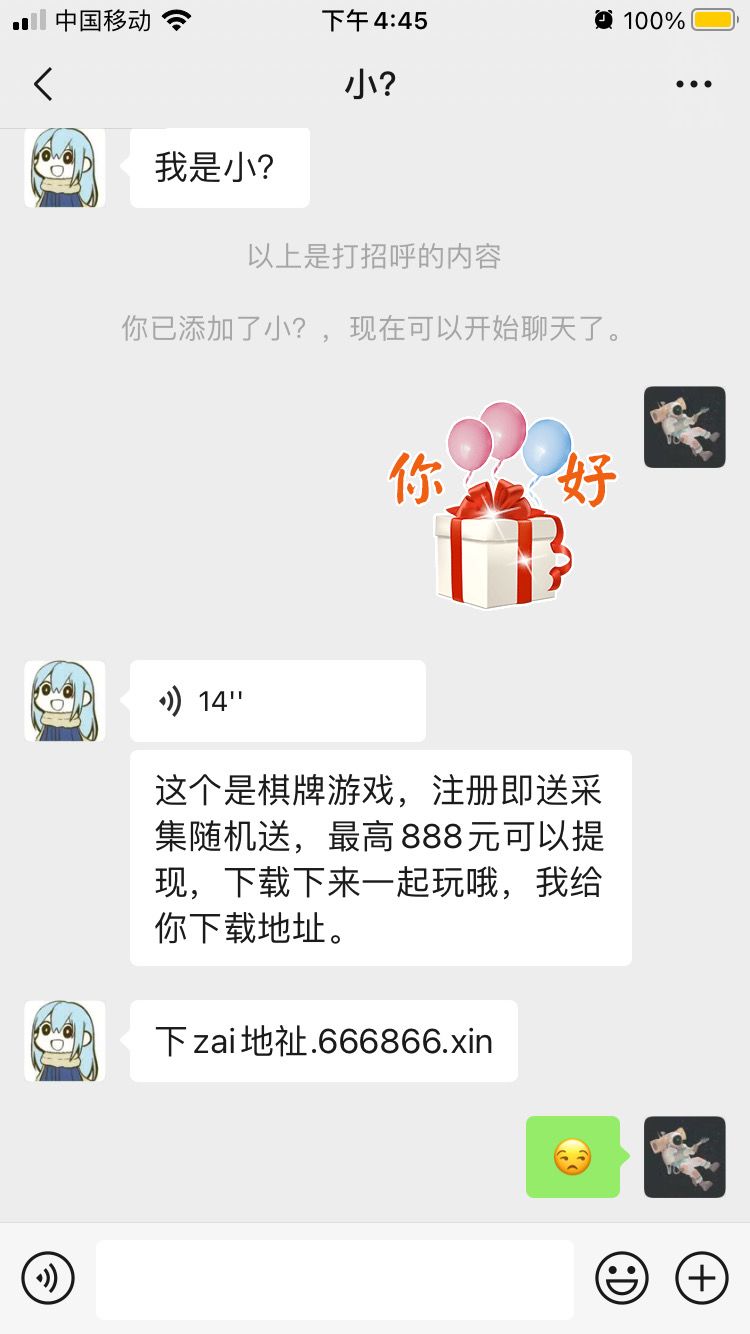Open my astronaut avatar beside the sticker
This screenshot has width=750, height=1334.
pyautogui.click(x=685, y=427)
